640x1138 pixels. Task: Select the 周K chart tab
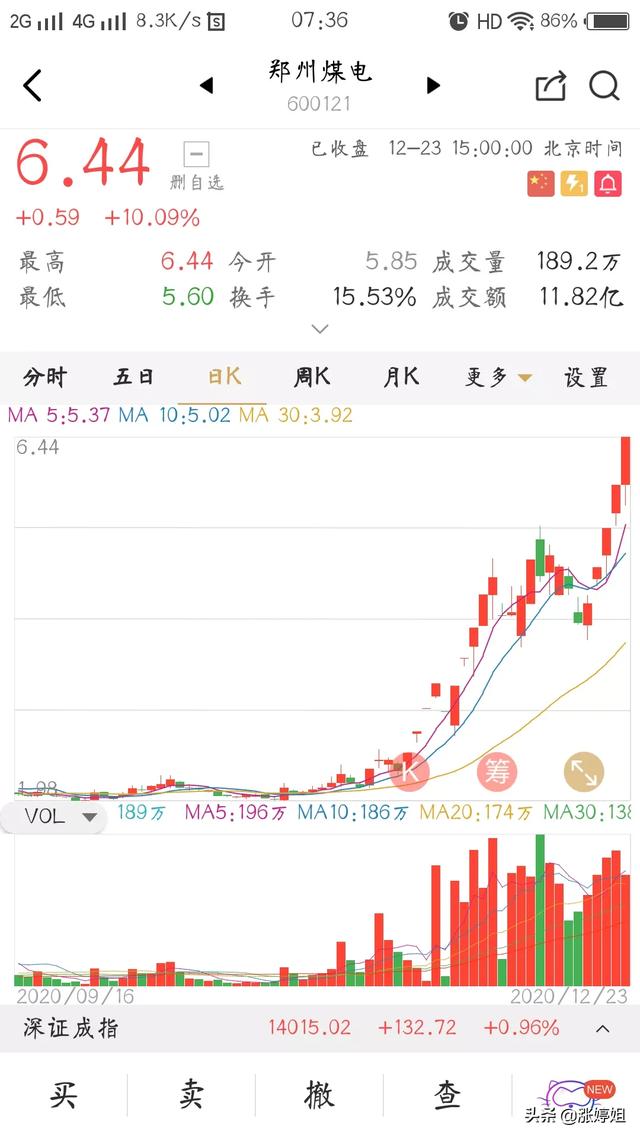[x=312, y=377]
